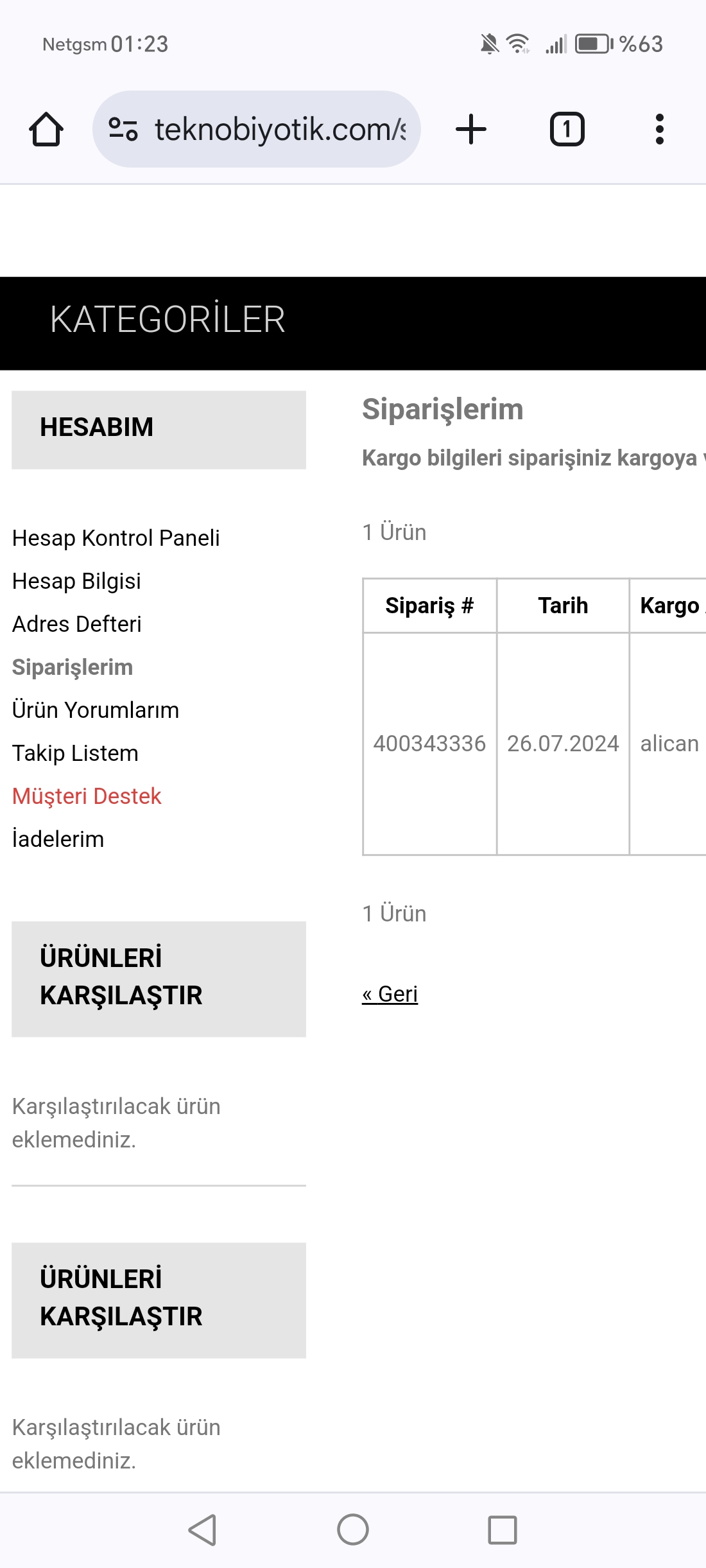Tap the « Geri link
This screenshot has width=706, height=1568.
(x=390, y=994)
